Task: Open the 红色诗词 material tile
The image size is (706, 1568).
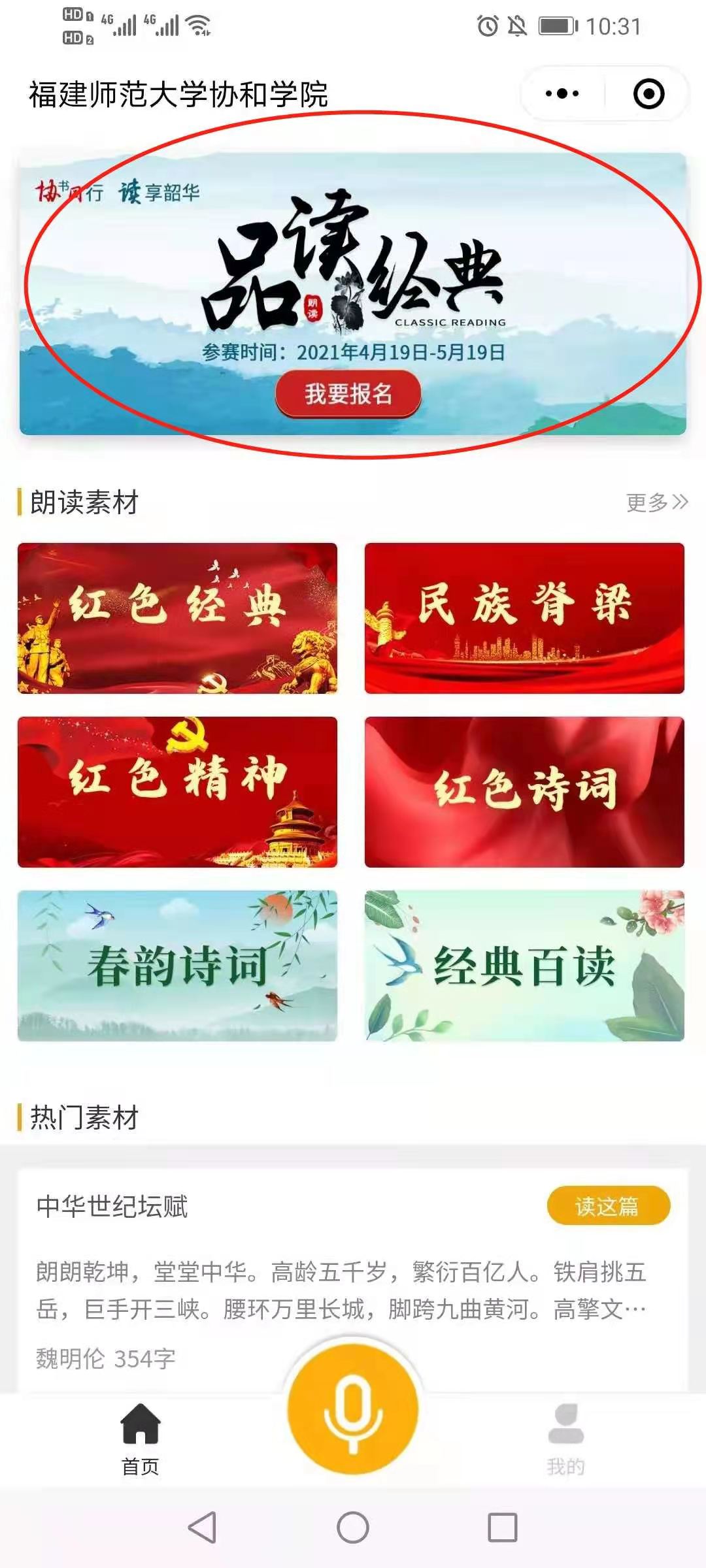Action: pyautogui.click(x=524, y=792)
